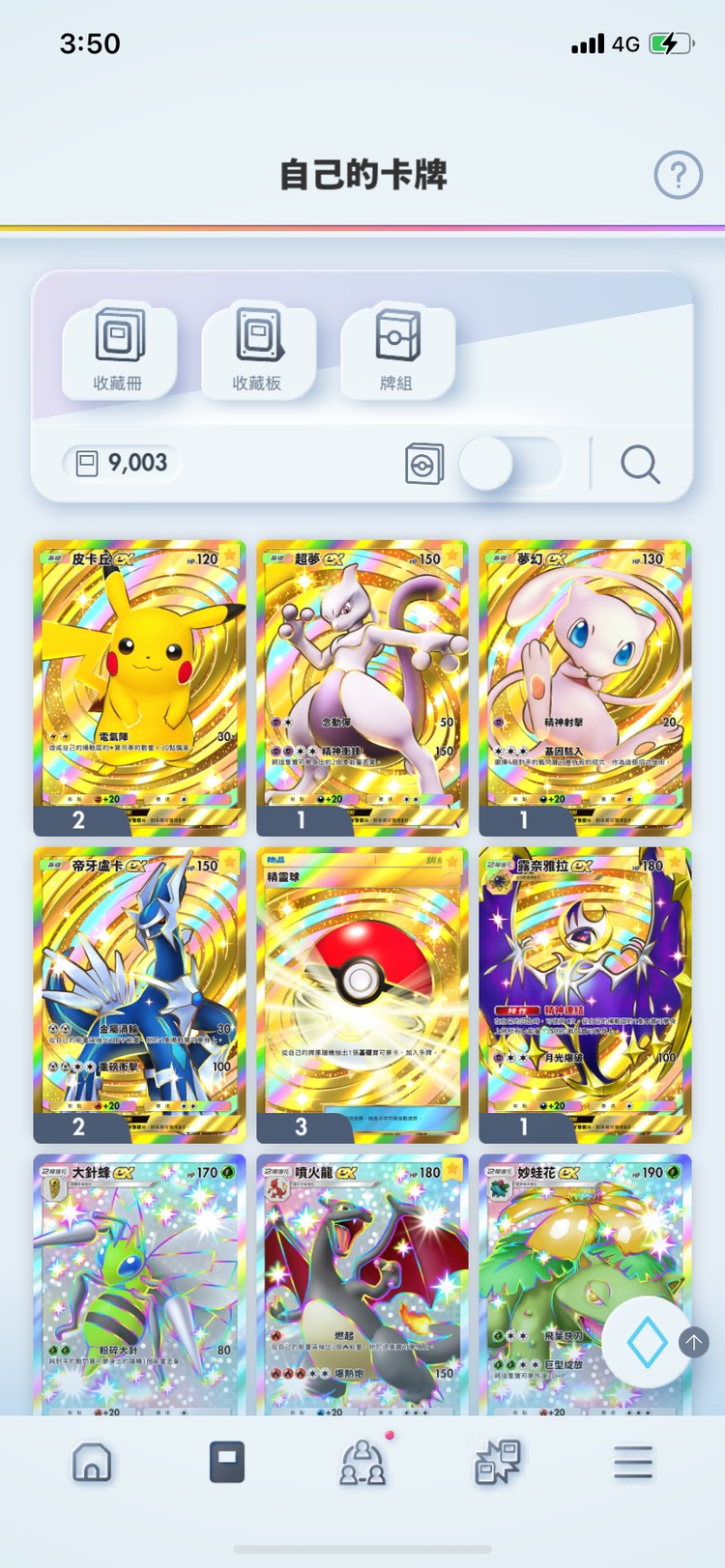This screenshot has width=725, height=1568.
Task: Switch to the social friends tab
Action: [362, 1463]
